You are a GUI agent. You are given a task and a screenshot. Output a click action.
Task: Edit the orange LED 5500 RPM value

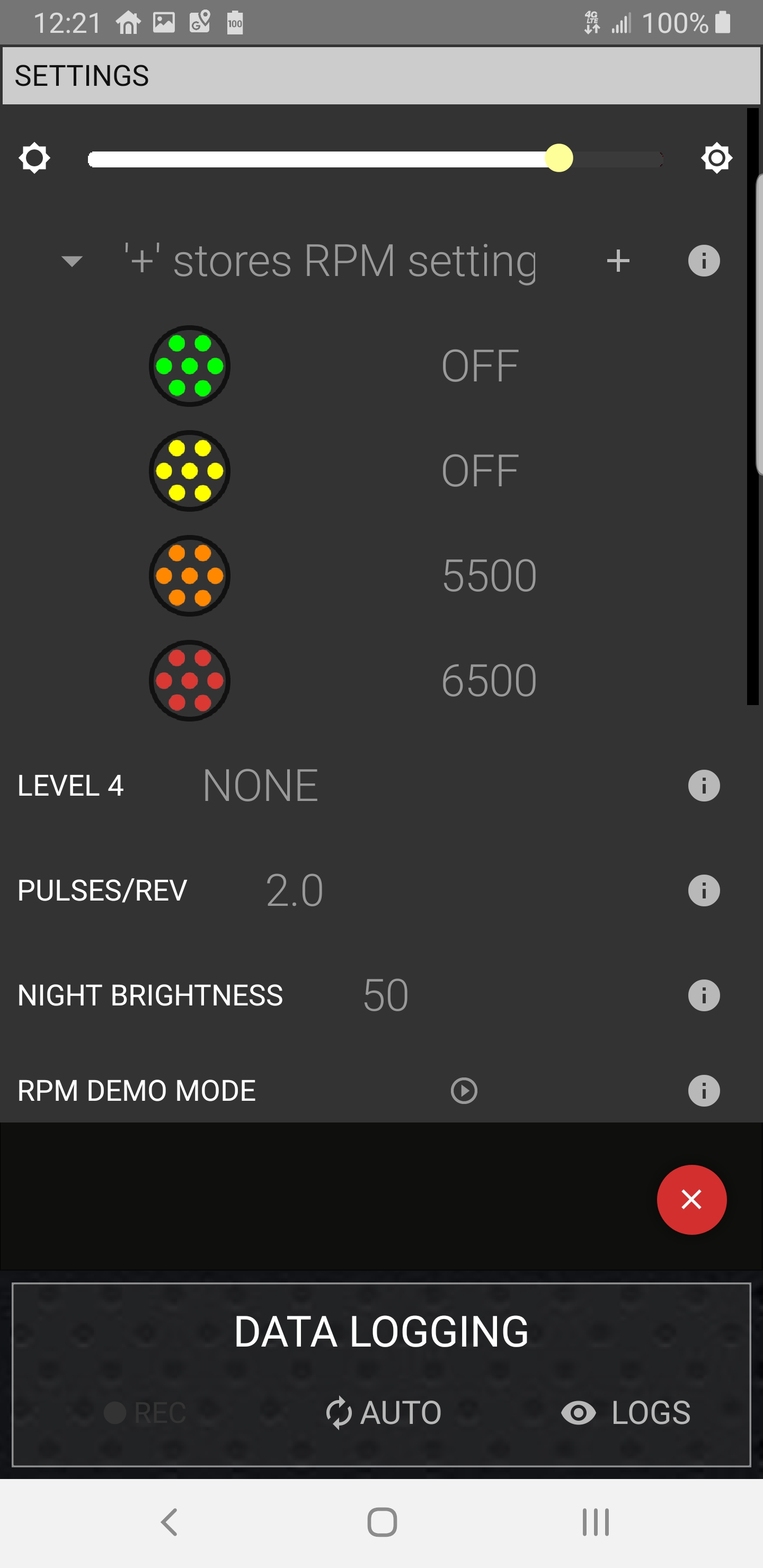tap(489, 576)
